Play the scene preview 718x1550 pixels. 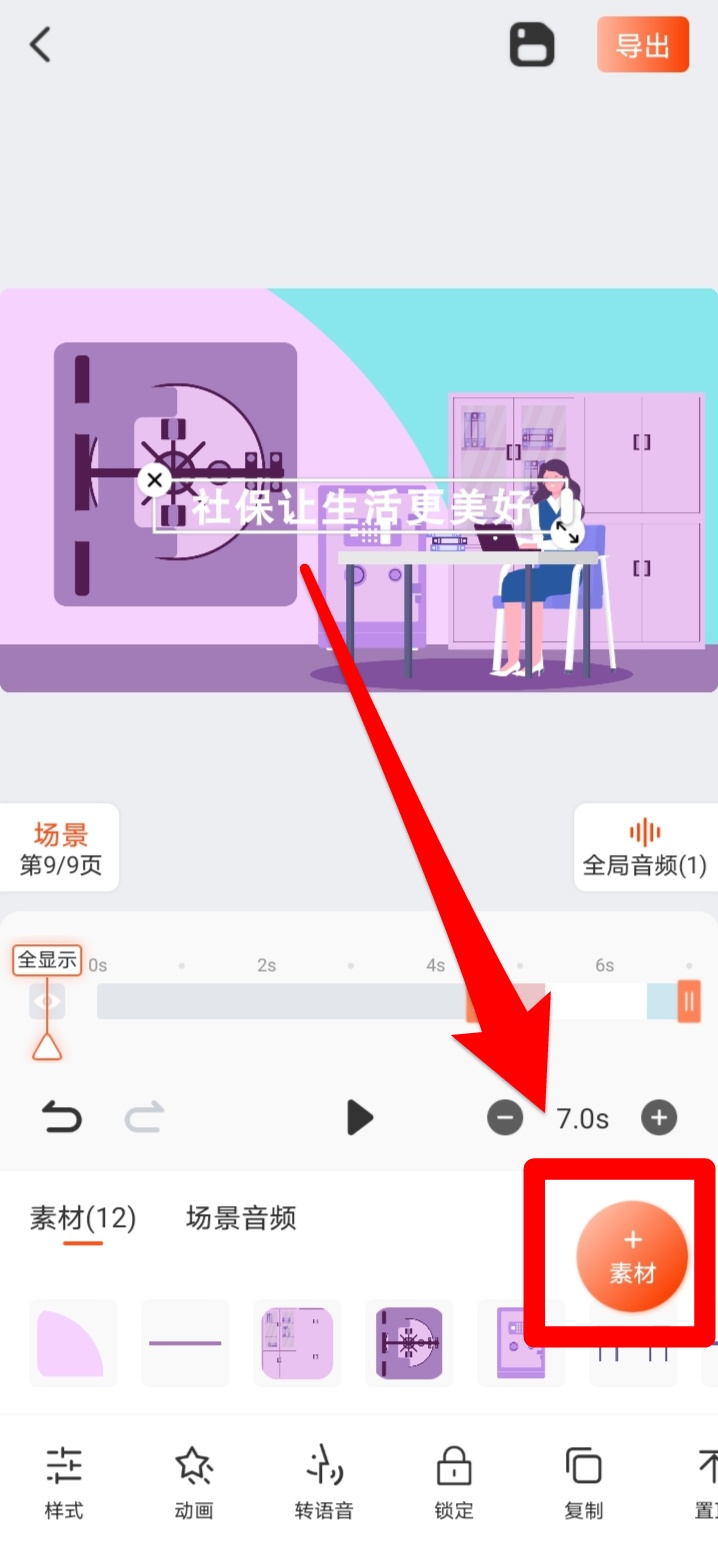pyautogui.click(x=359, y=1117)
